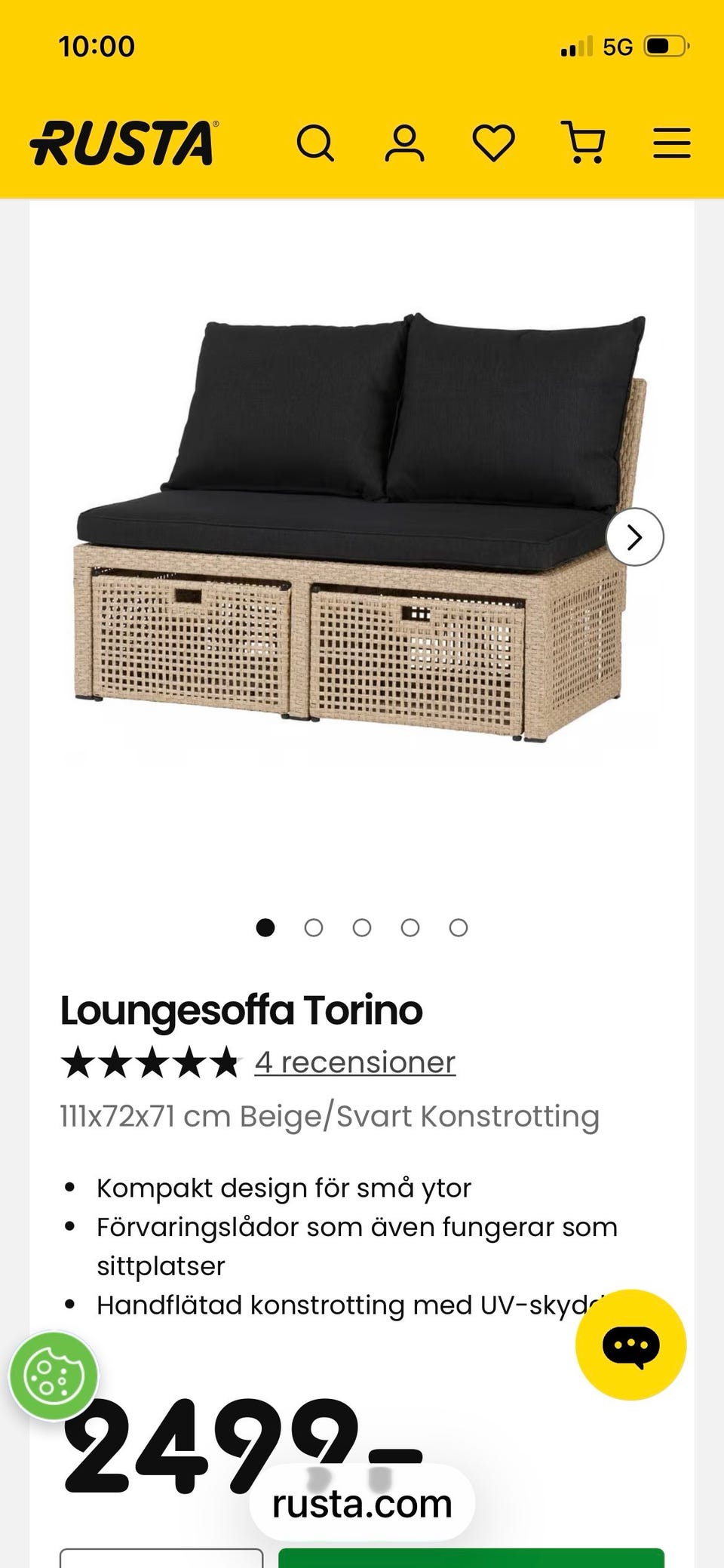
Task: Click the RUSTA logo
Action: (123, 142)
